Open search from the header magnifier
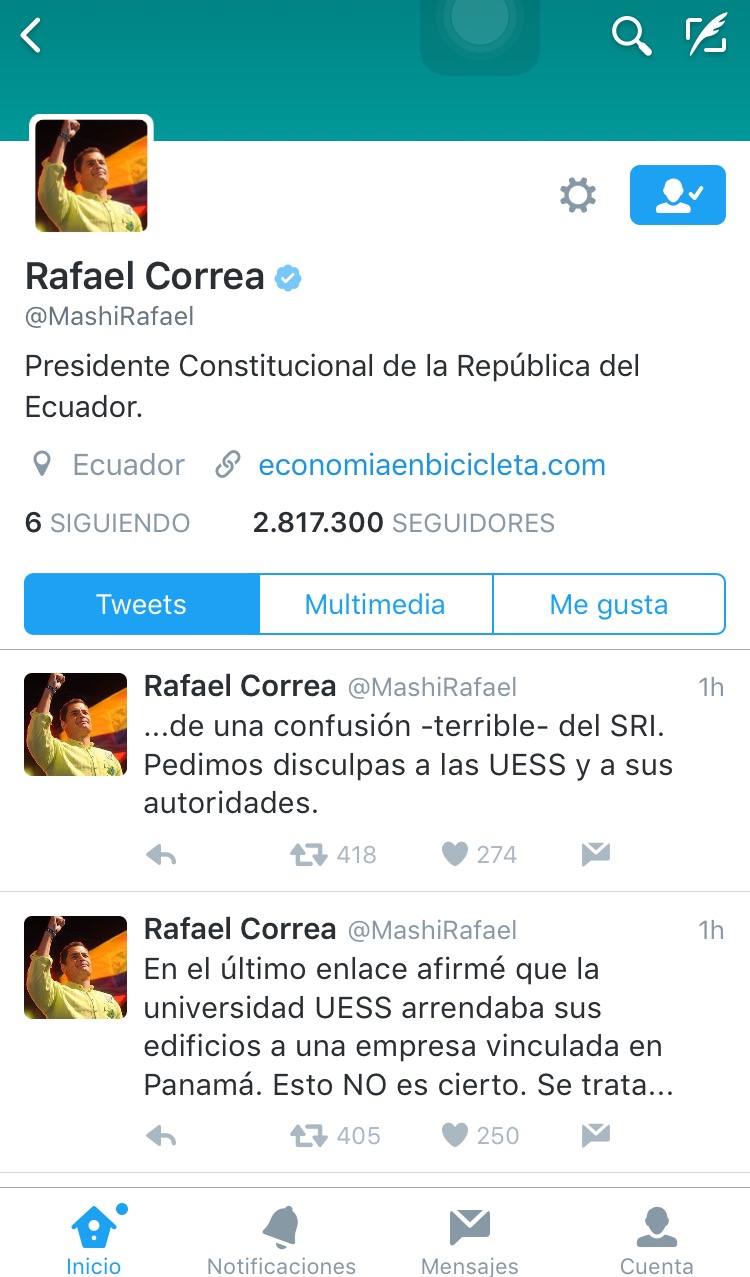This screenshot has height=1277, width=750. pos(631,37)
